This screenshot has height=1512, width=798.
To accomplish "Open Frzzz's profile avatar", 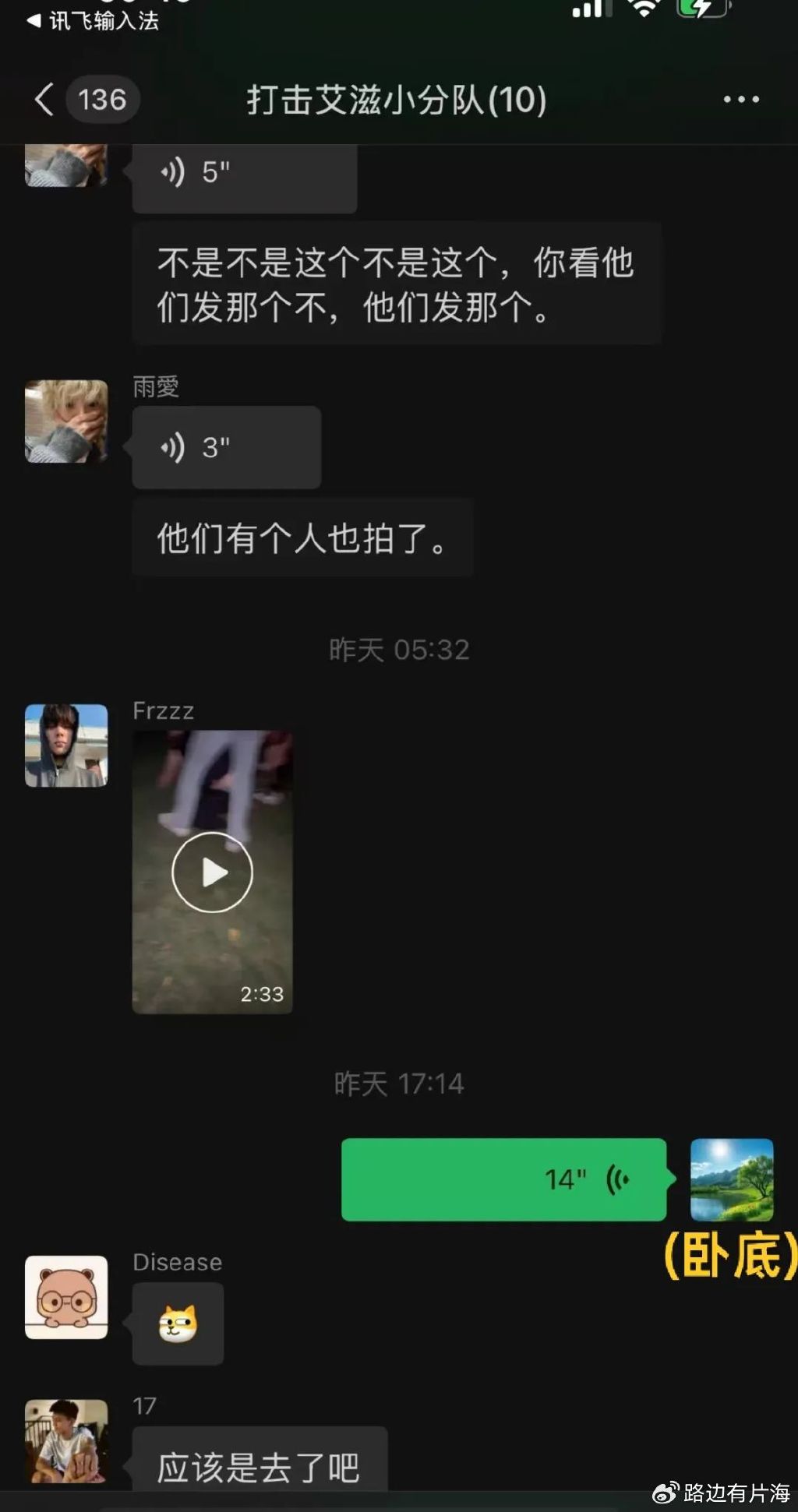I will point(66,745).
